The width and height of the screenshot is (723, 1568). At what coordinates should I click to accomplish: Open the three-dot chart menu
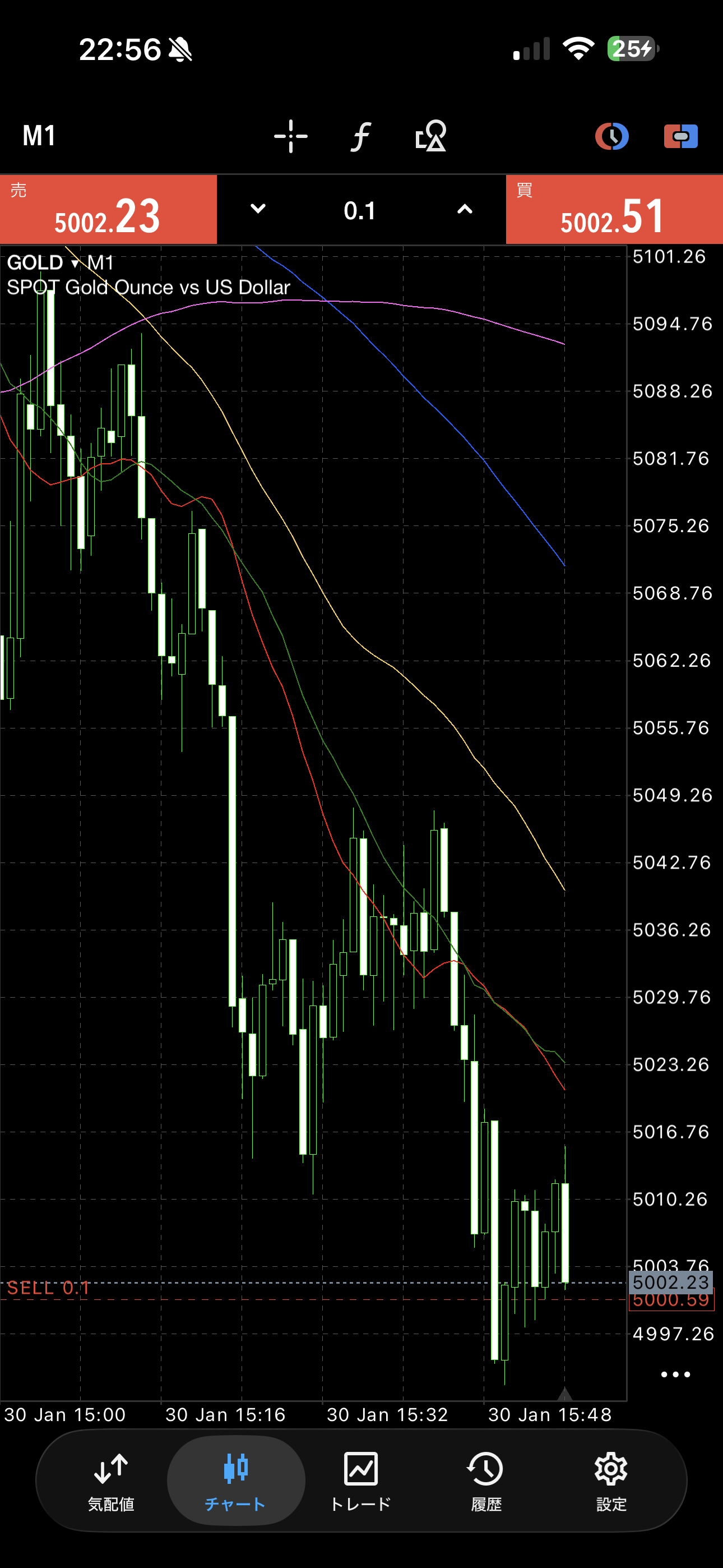coord(675,1375)
